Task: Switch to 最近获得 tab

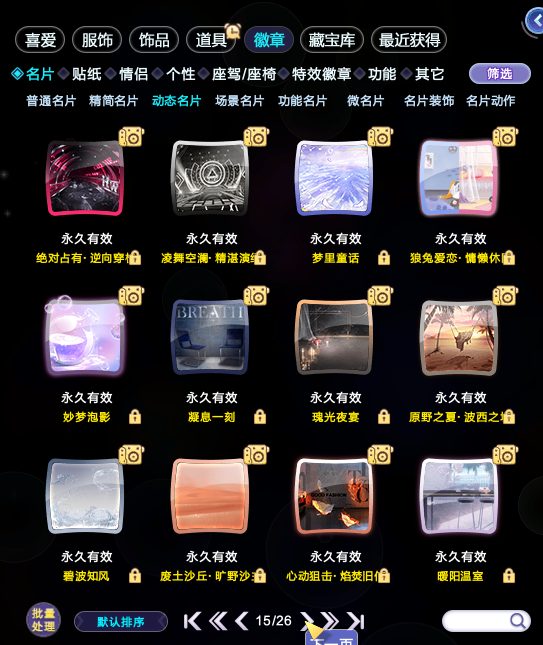Action: [409, 40]
